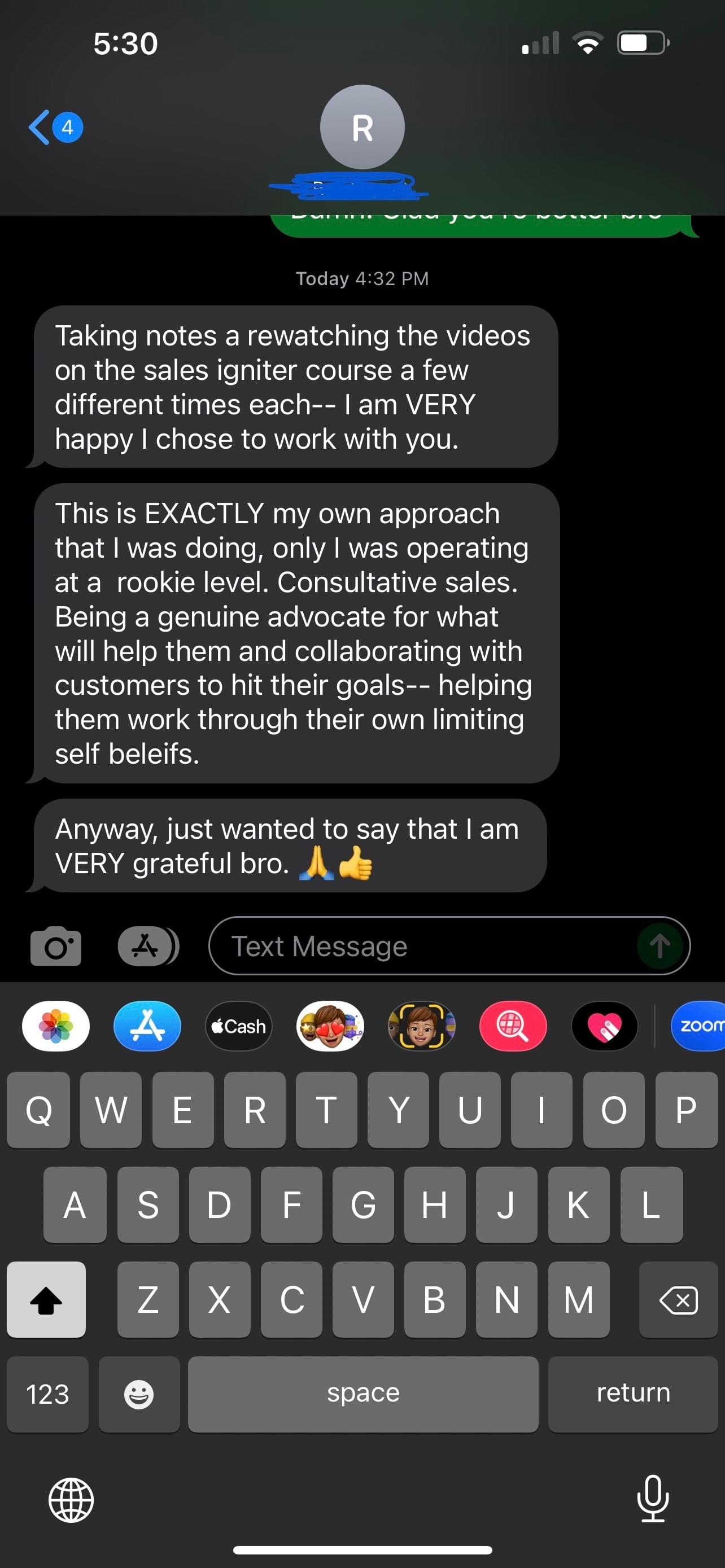Open the App Store in the drawer
Viewport: 725px width, 1568px height.
[147, 1026]
